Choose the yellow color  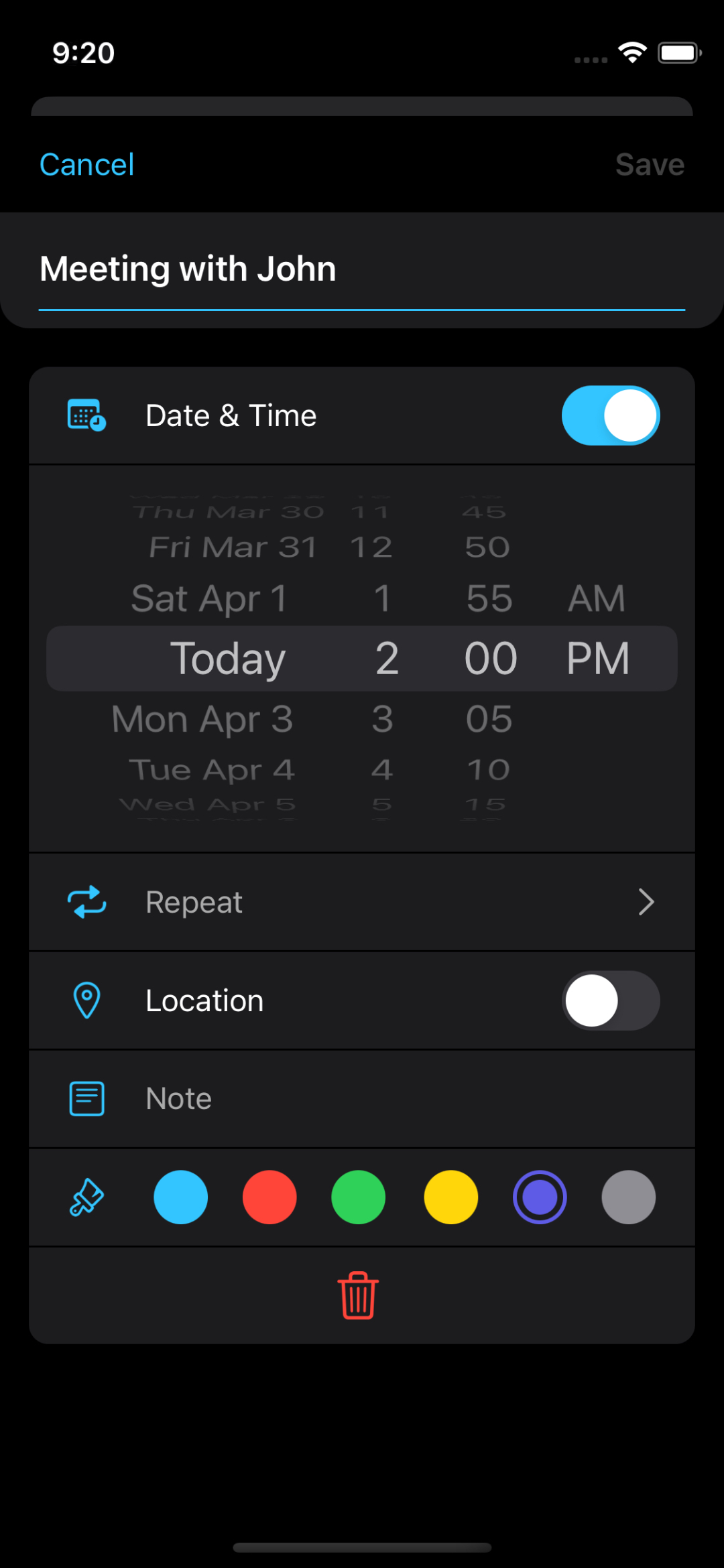tap(450, 1197)
